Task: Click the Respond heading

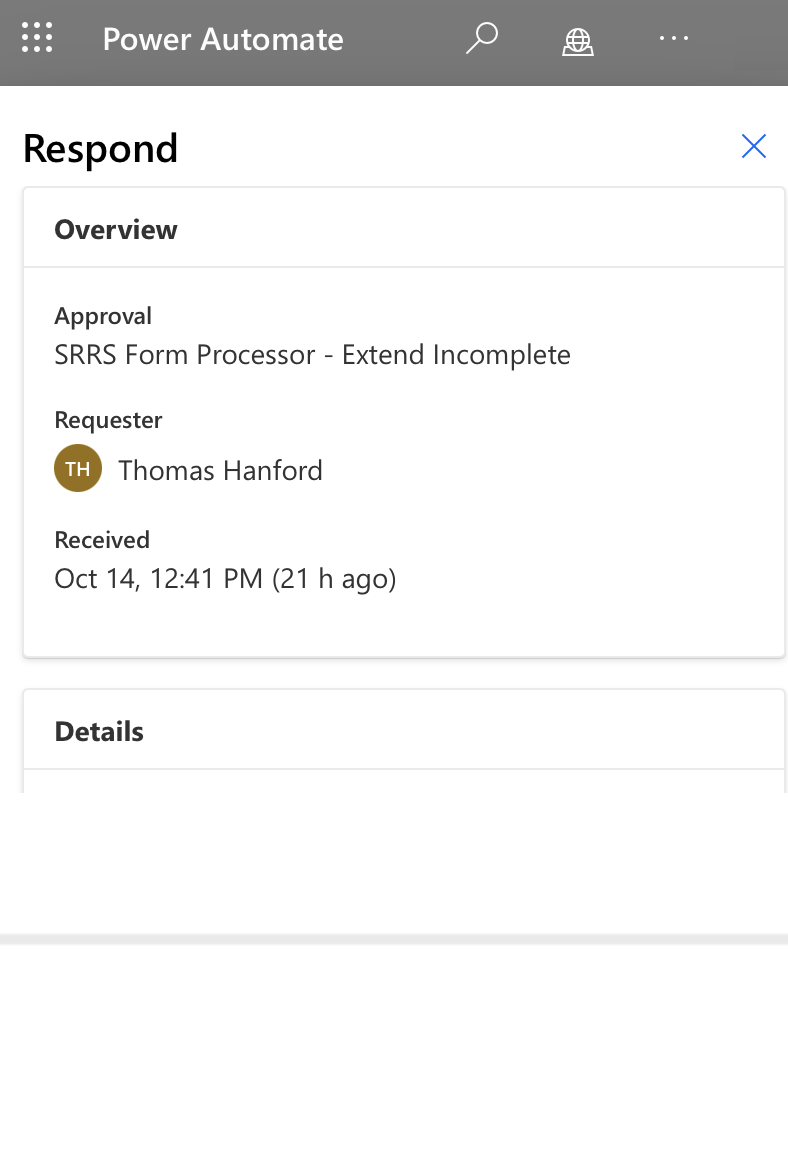Action: coord(100,148)
